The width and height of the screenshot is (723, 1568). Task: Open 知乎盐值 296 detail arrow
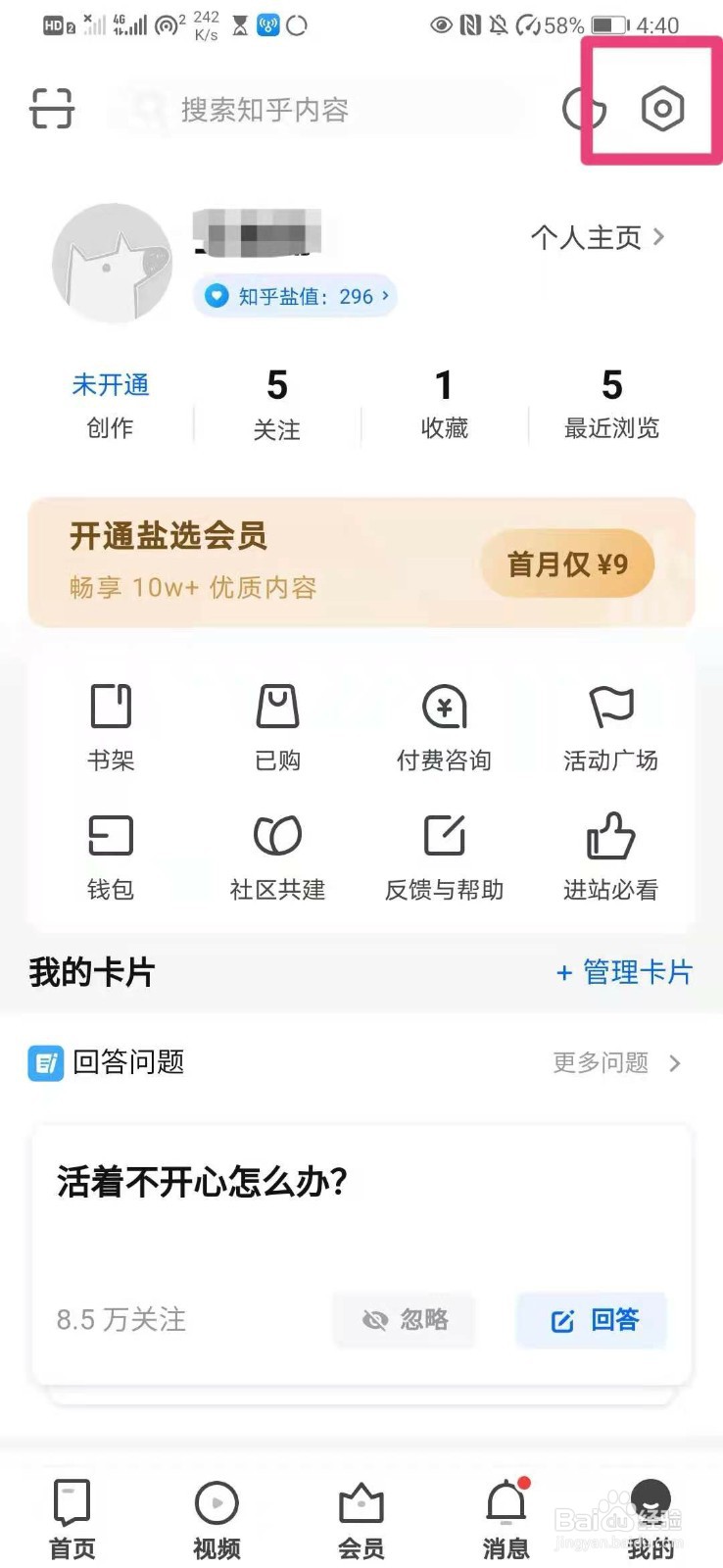(x=294, y=296)
